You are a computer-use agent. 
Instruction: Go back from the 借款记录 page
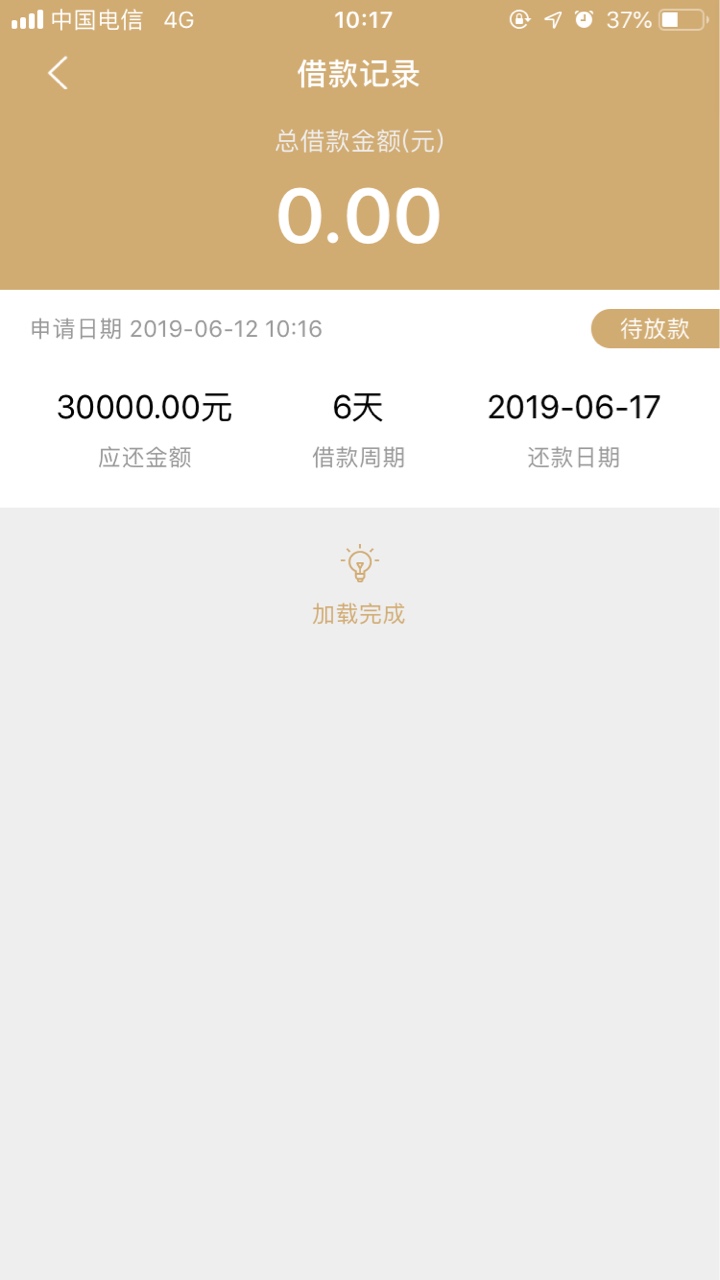coord(58,73)
